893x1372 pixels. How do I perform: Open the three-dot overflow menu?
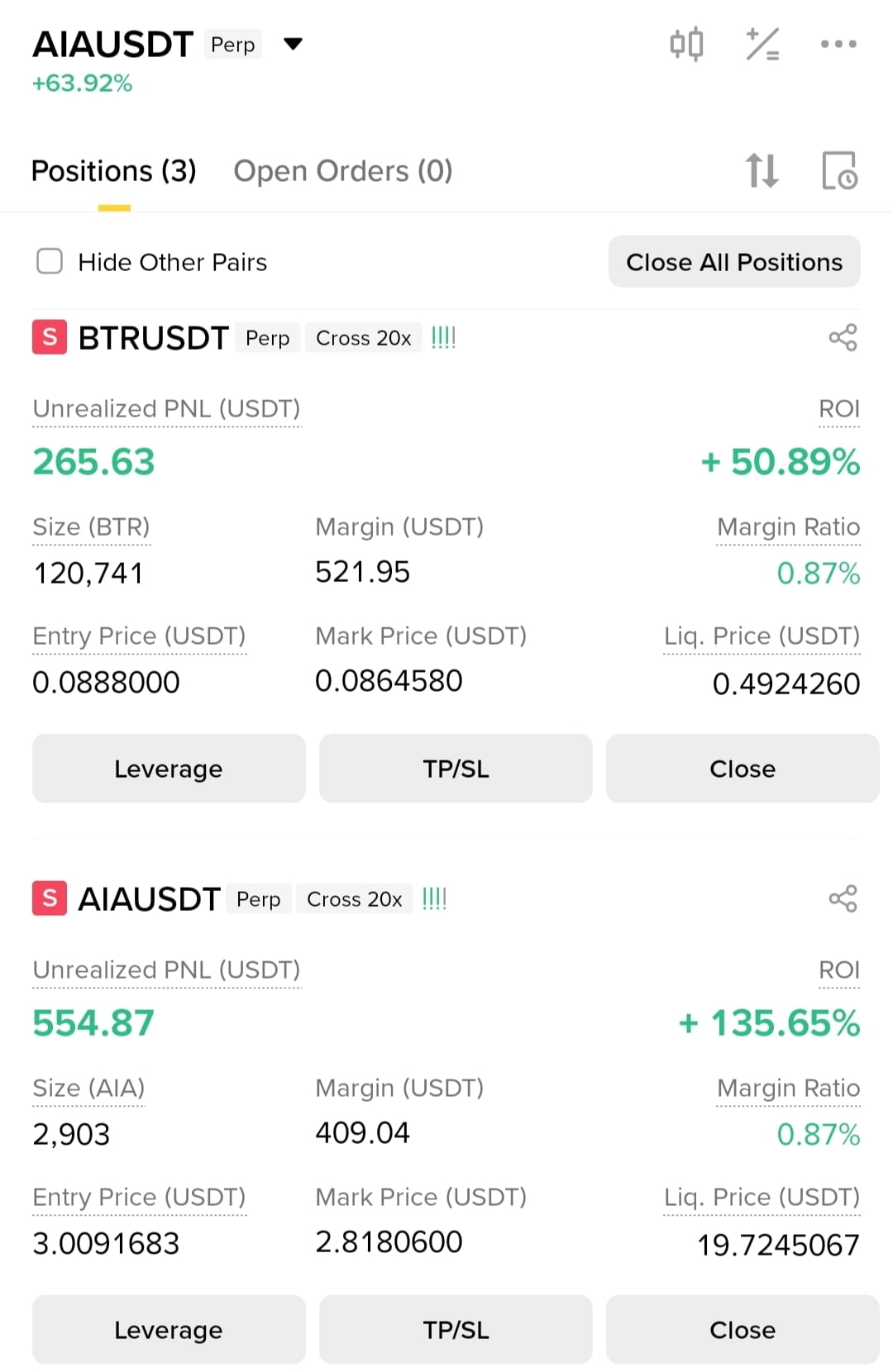coord(838,44)
